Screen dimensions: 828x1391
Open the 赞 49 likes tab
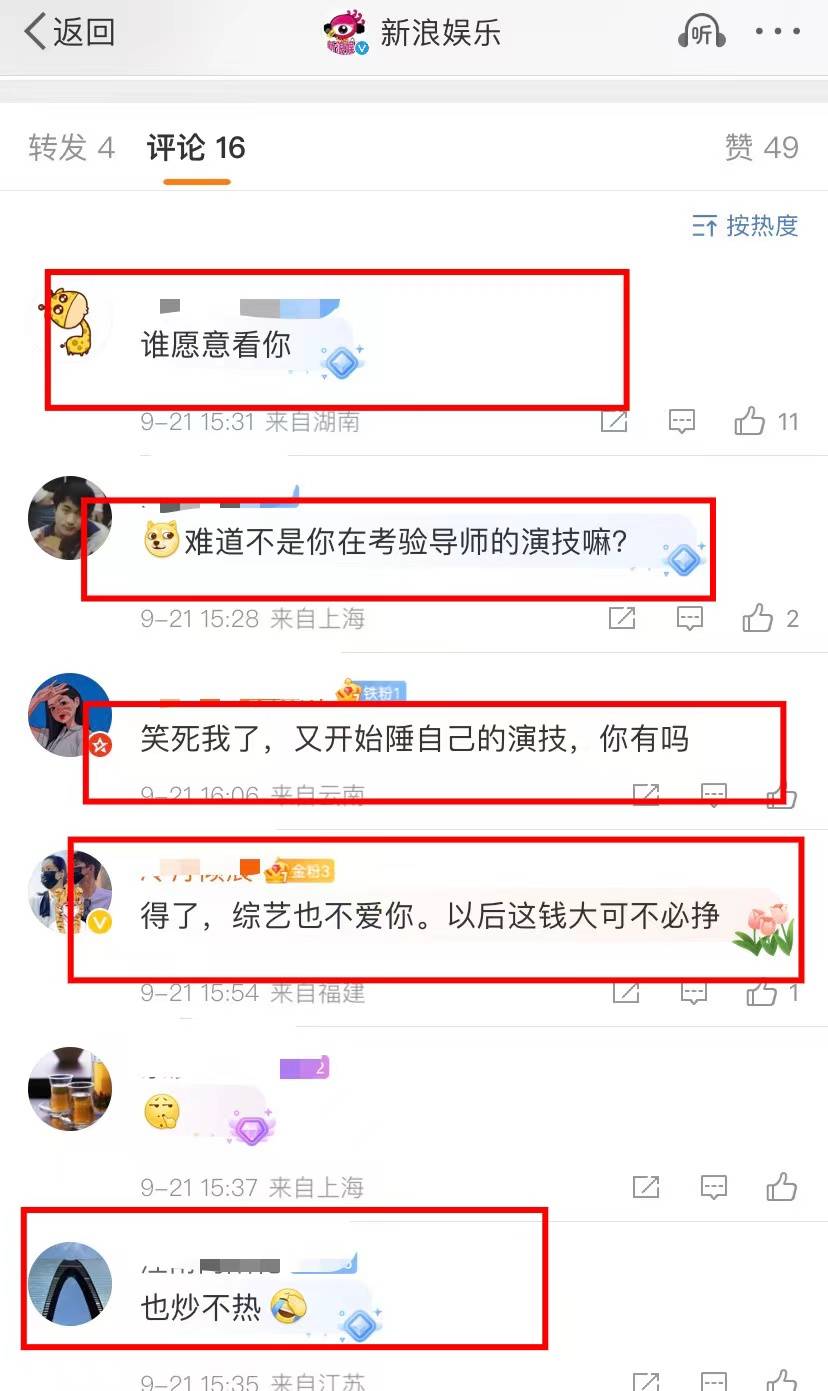coord(762,148)
